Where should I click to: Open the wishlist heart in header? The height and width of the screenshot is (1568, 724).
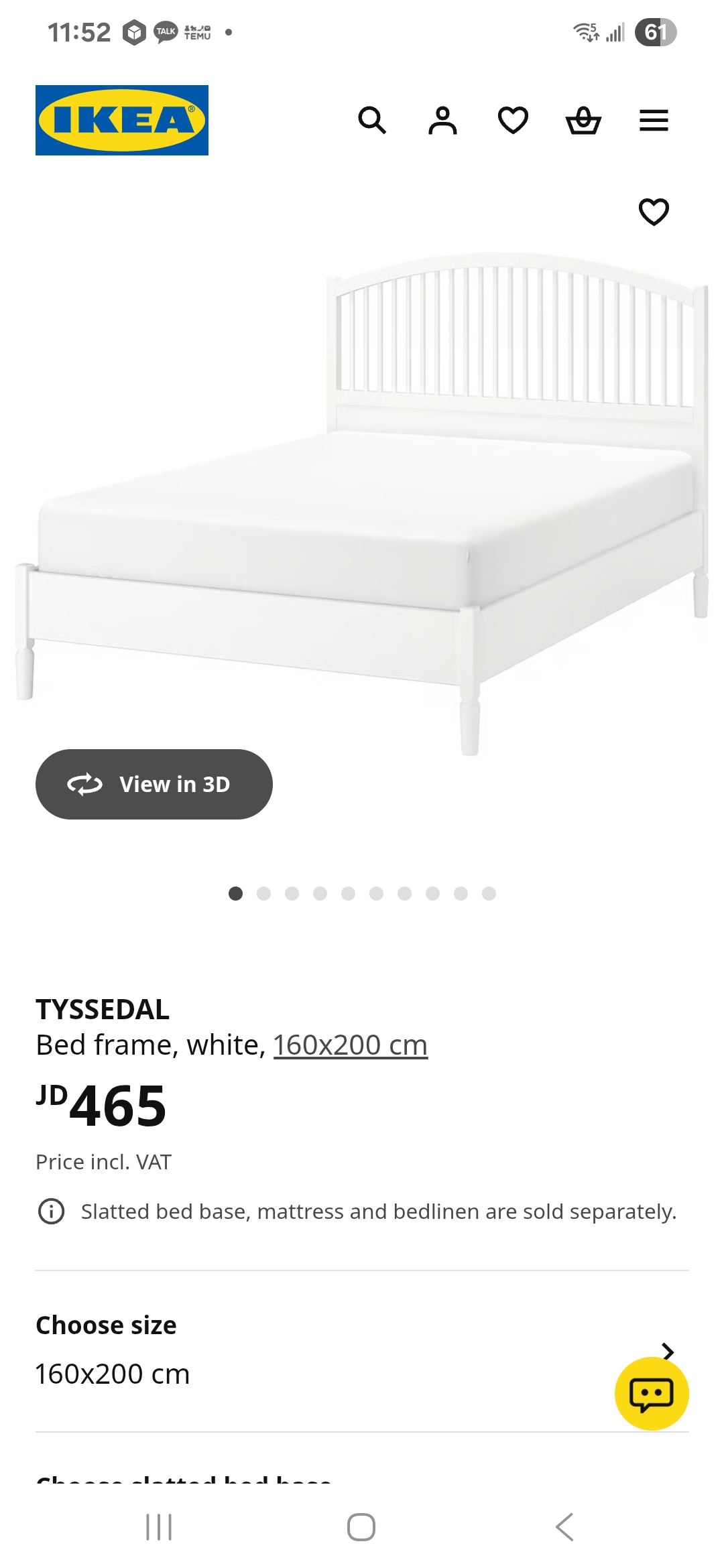coord(513,121)
